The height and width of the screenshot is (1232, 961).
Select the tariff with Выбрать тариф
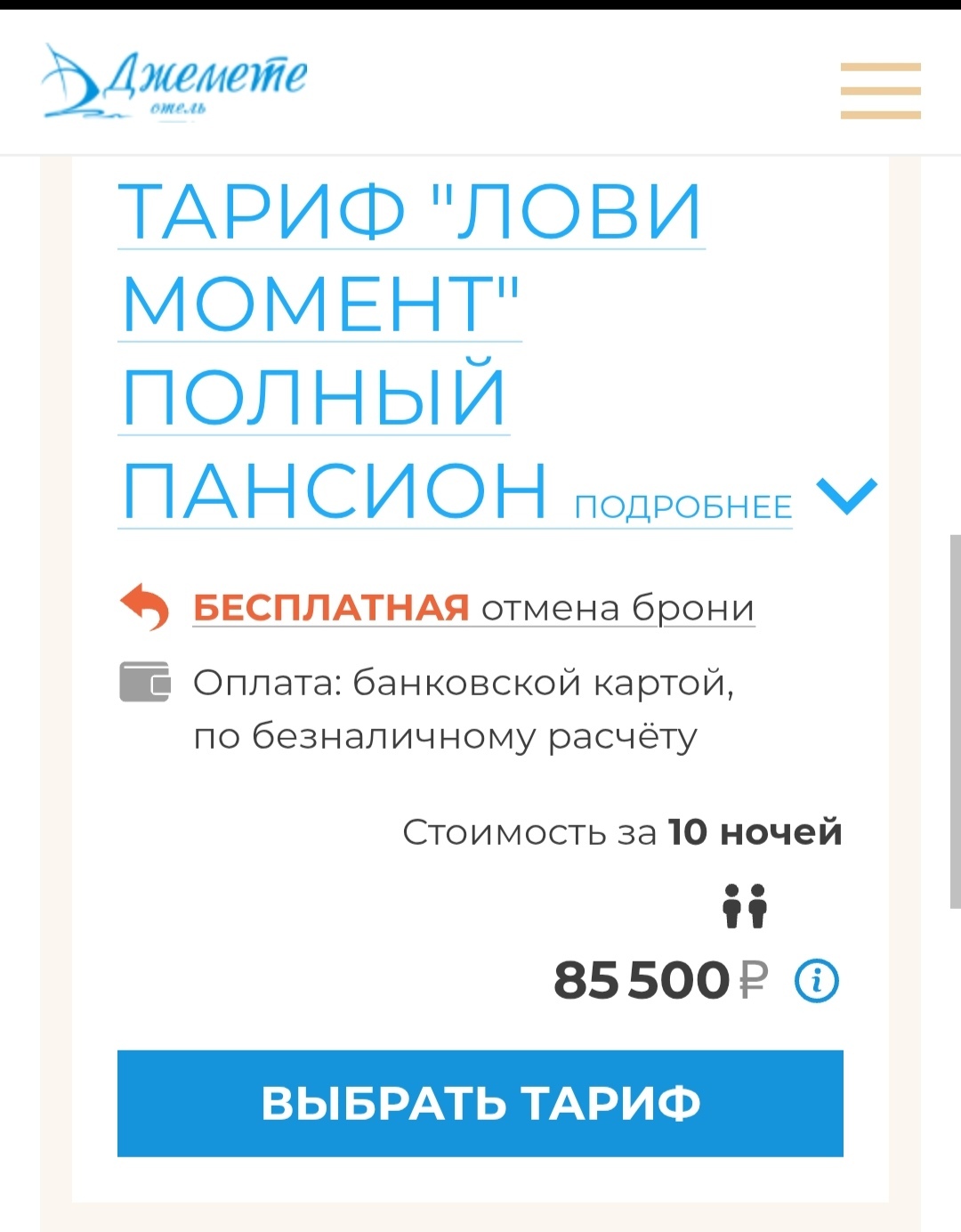click(480, 1103)
